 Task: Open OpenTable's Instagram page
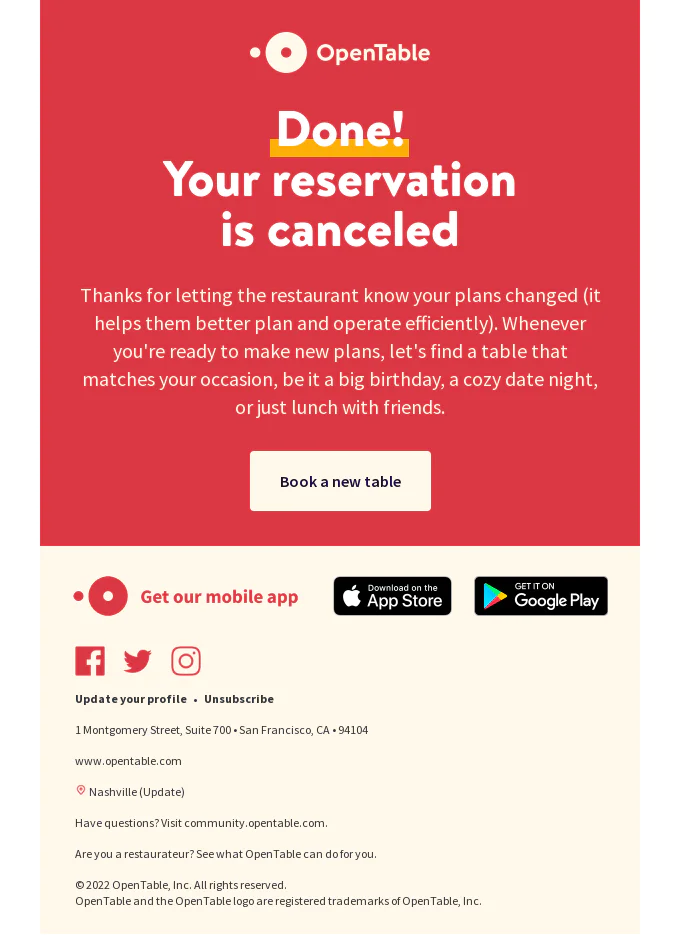click(186, 661)
